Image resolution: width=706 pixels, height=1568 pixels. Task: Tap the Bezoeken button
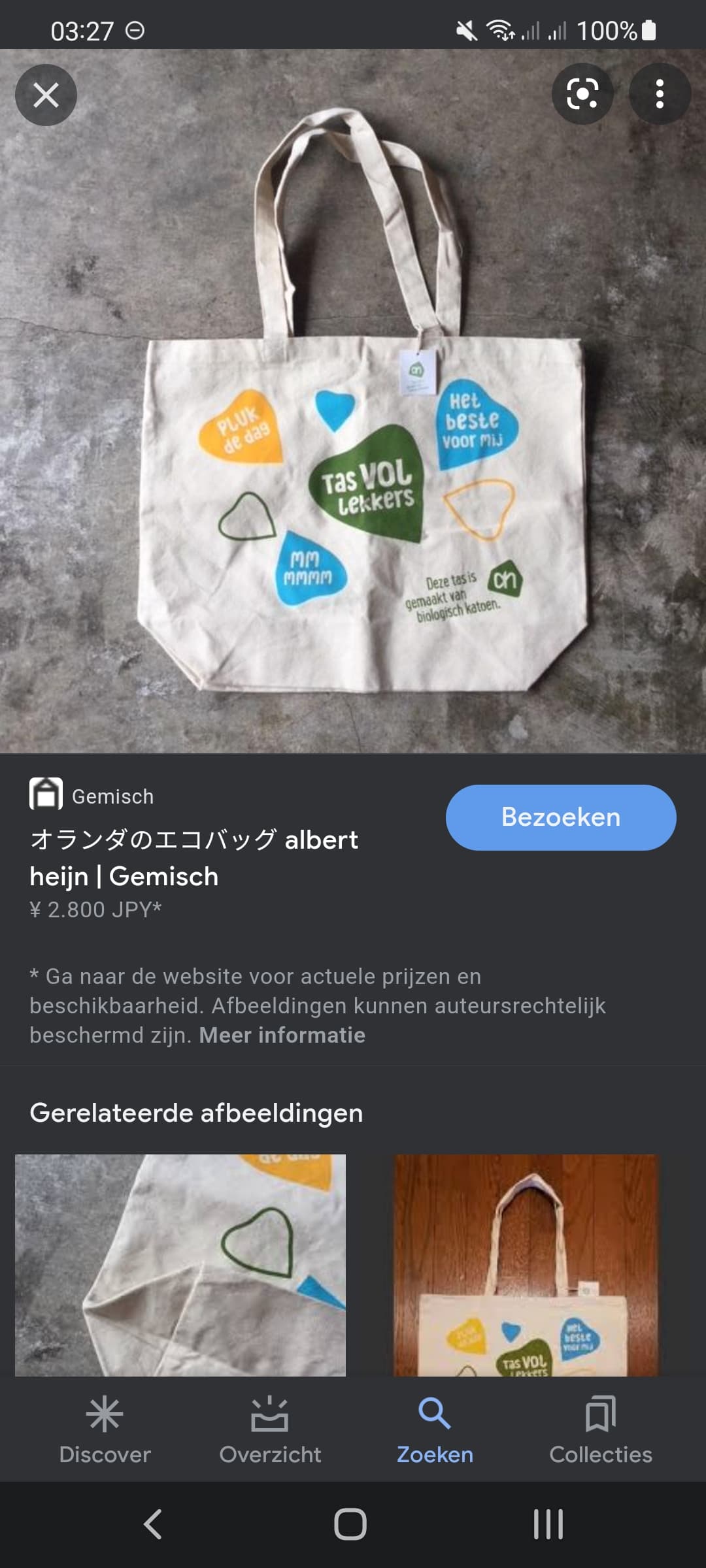[561, 817]
